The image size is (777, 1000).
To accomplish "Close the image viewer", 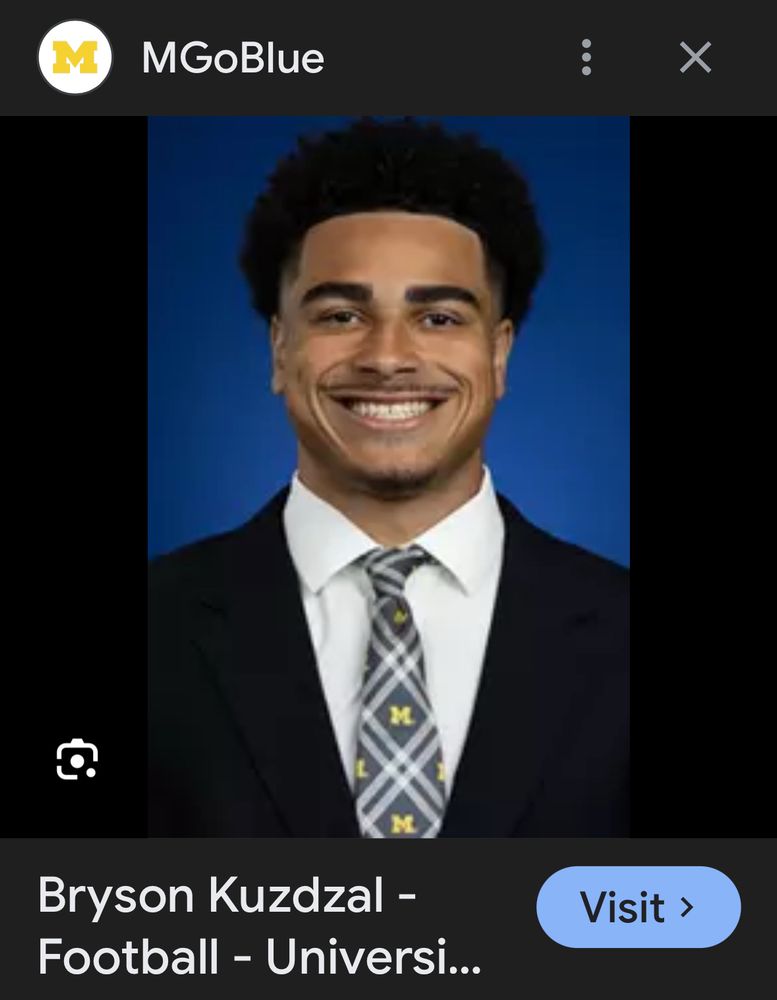I will 695,57.
